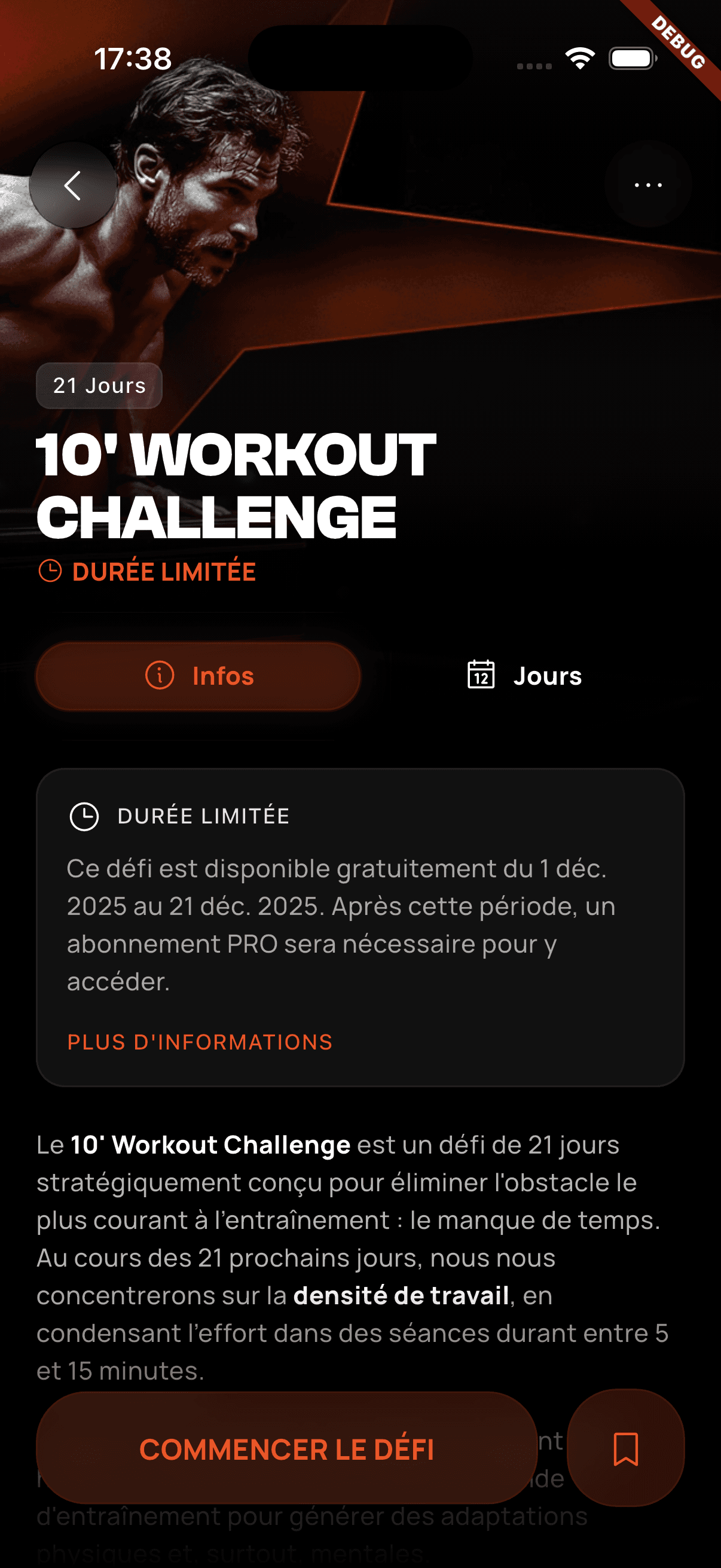Go back using the back arrow
The height and width of the screenshot is (1568, 721).
(x=72, y=185)
